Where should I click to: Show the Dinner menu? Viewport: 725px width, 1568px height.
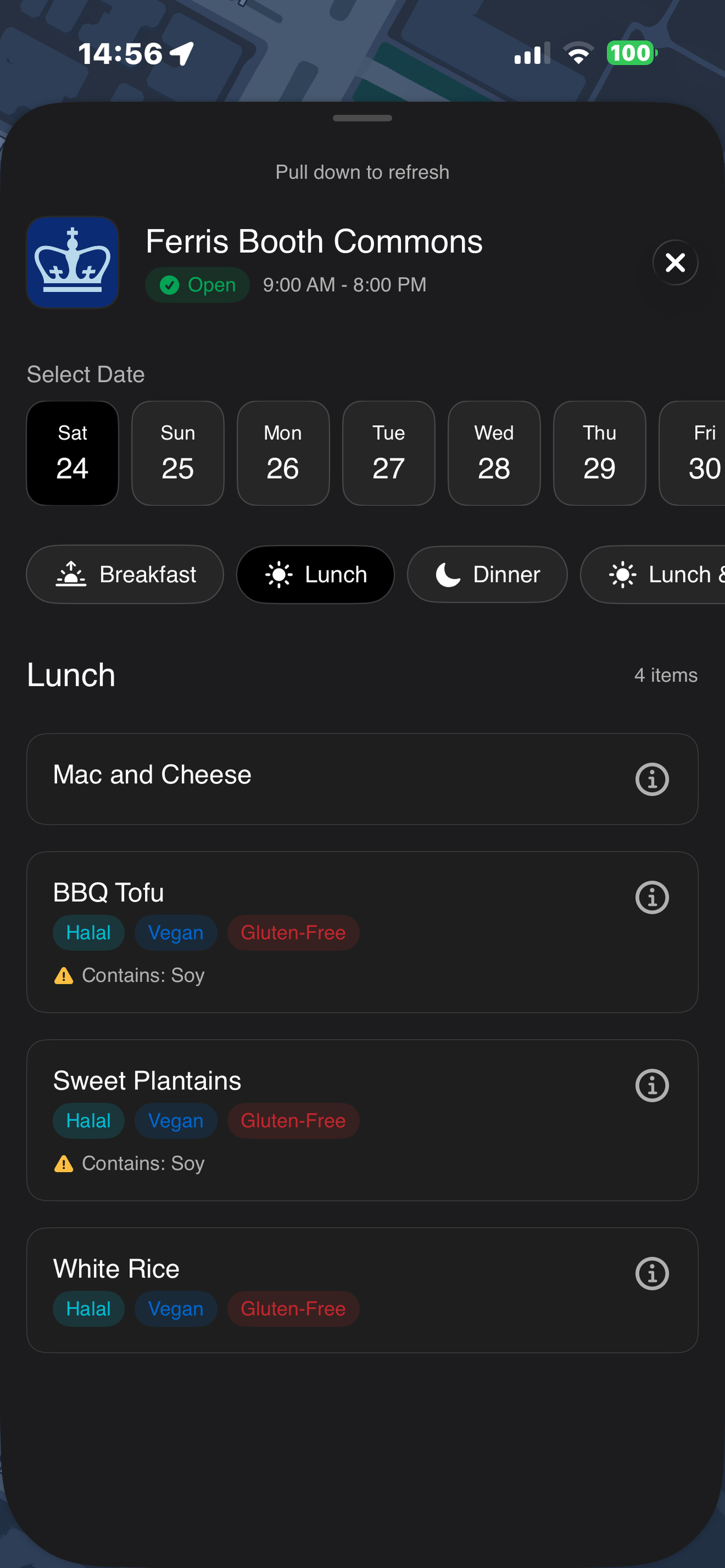(x=487, y=574)
